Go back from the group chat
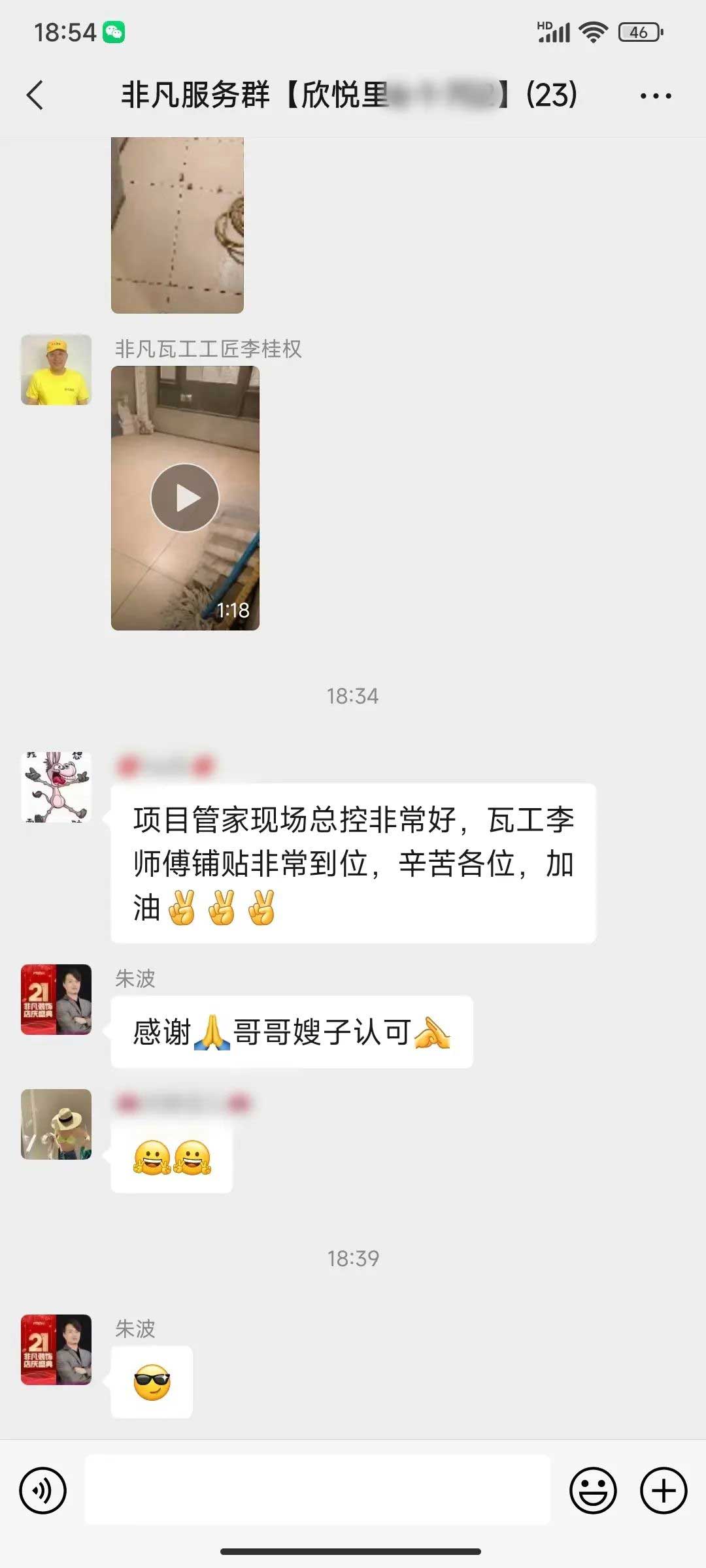The height and width of the screenshot is (1568, 706). coord(35,95)
